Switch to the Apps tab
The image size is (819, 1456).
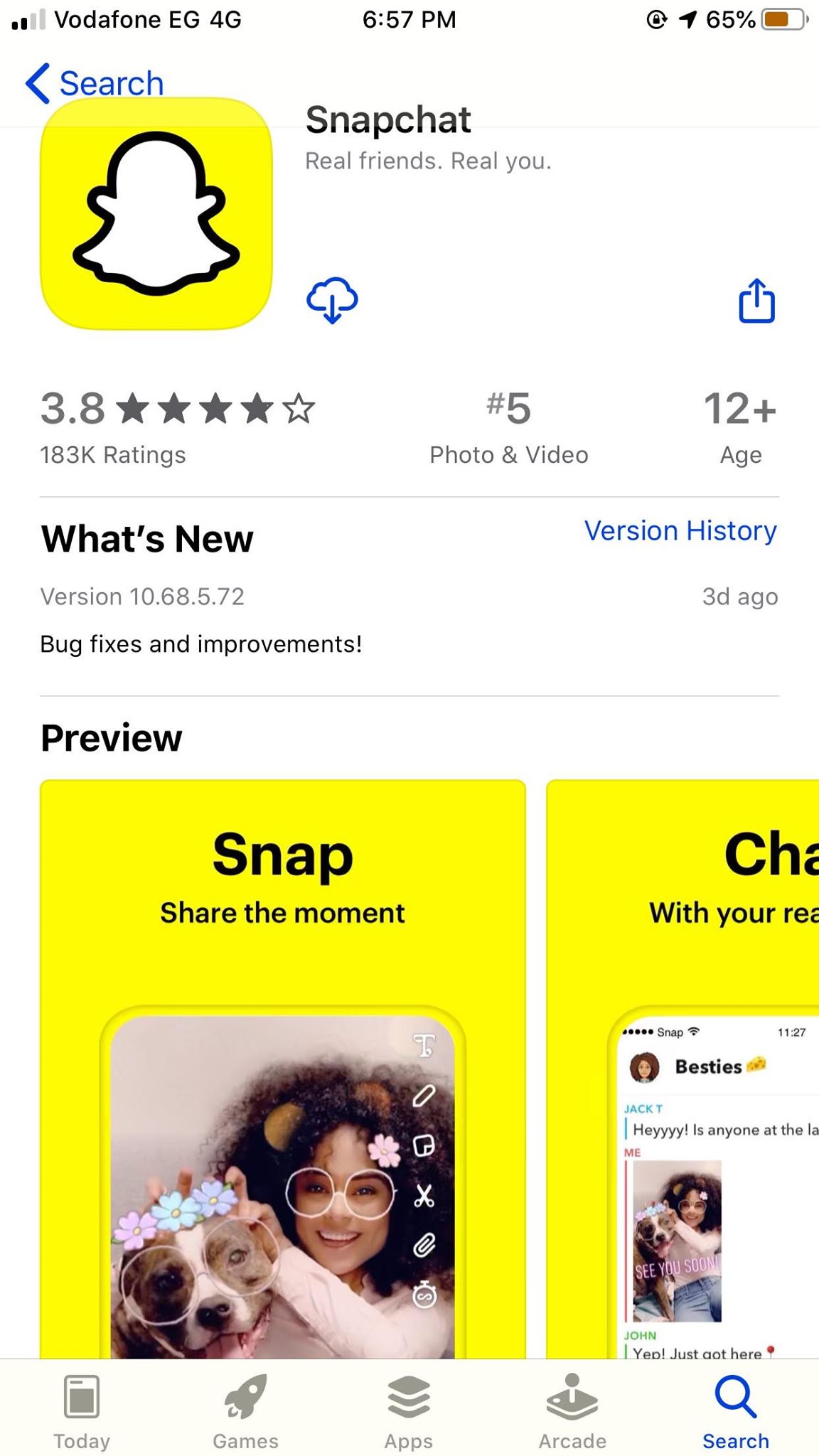pos(409,1410)
